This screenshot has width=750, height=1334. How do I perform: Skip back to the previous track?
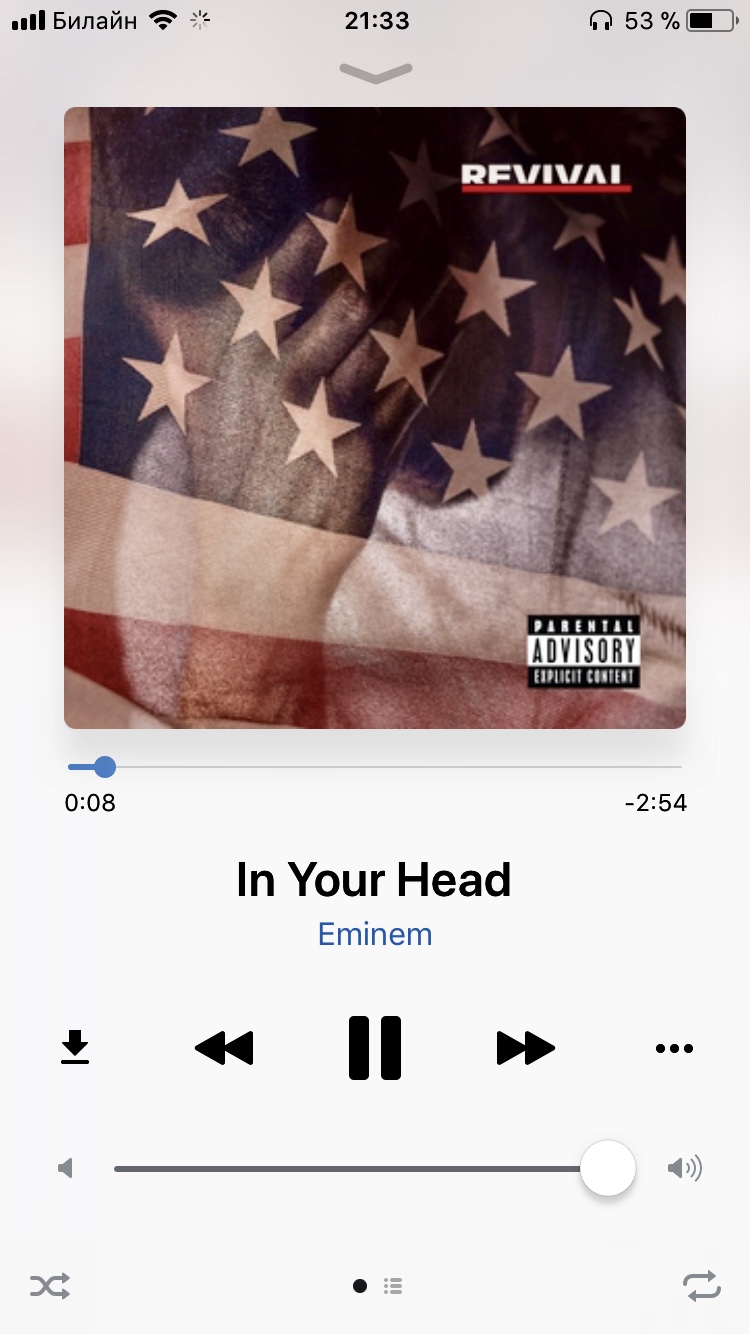click(x=224, y=1048)
